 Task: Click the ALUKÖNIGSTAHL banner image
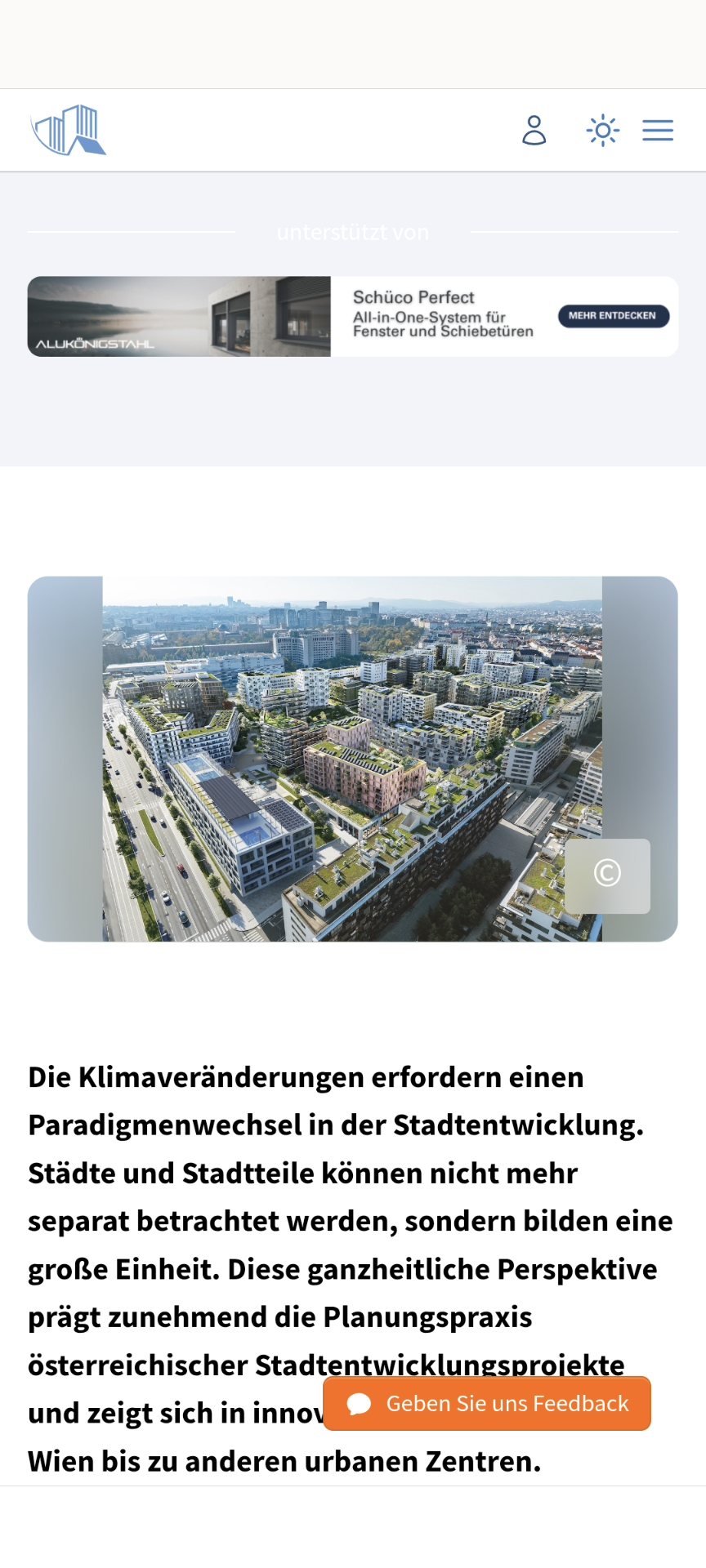(x=180, y=316)
